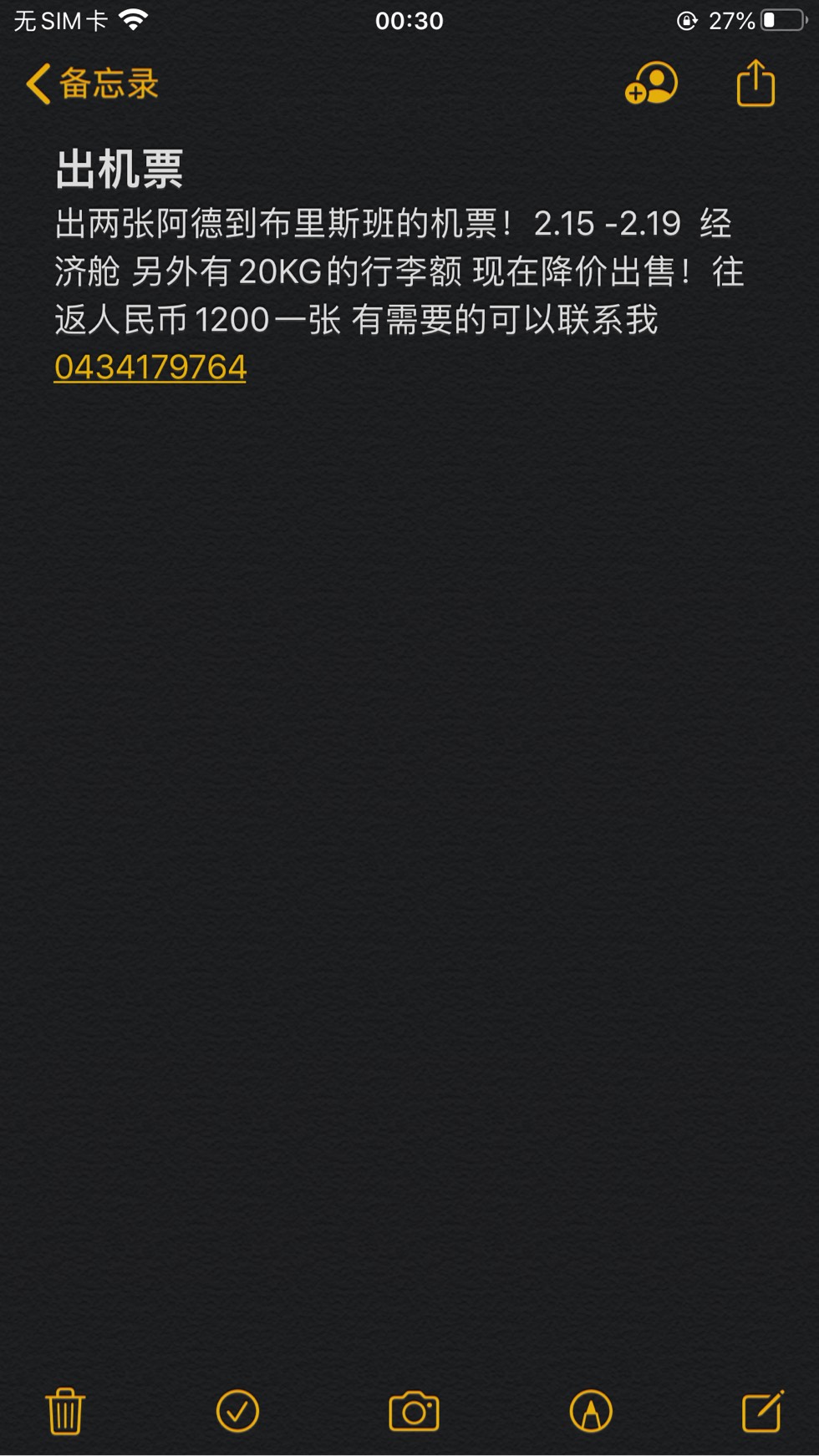The width and height of the screenshot is (819, 1456).
Task: Go back to the 备忘录 list
Action: 92,84
